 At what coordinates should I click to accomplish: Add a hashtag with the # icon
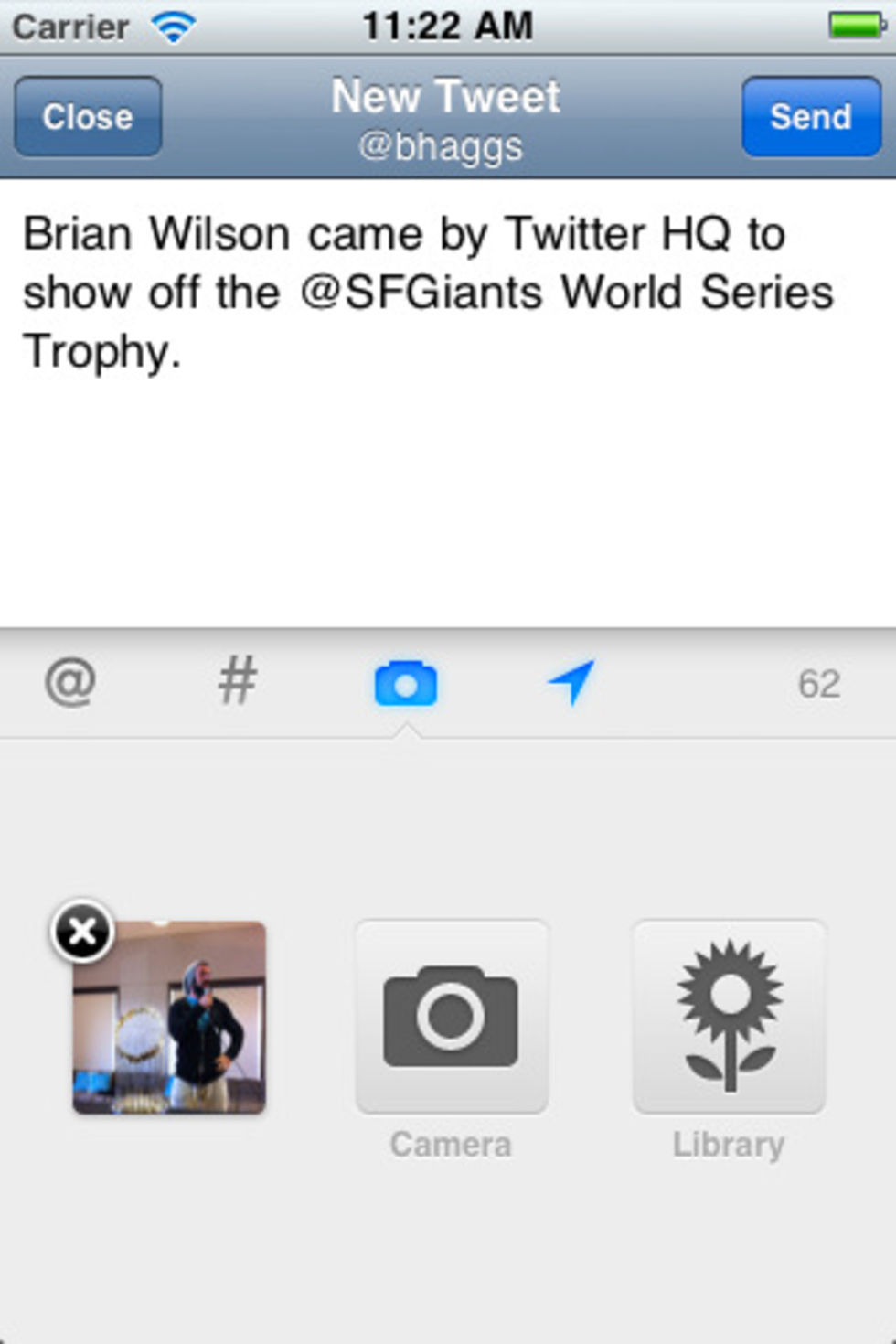tap(237, 683)
